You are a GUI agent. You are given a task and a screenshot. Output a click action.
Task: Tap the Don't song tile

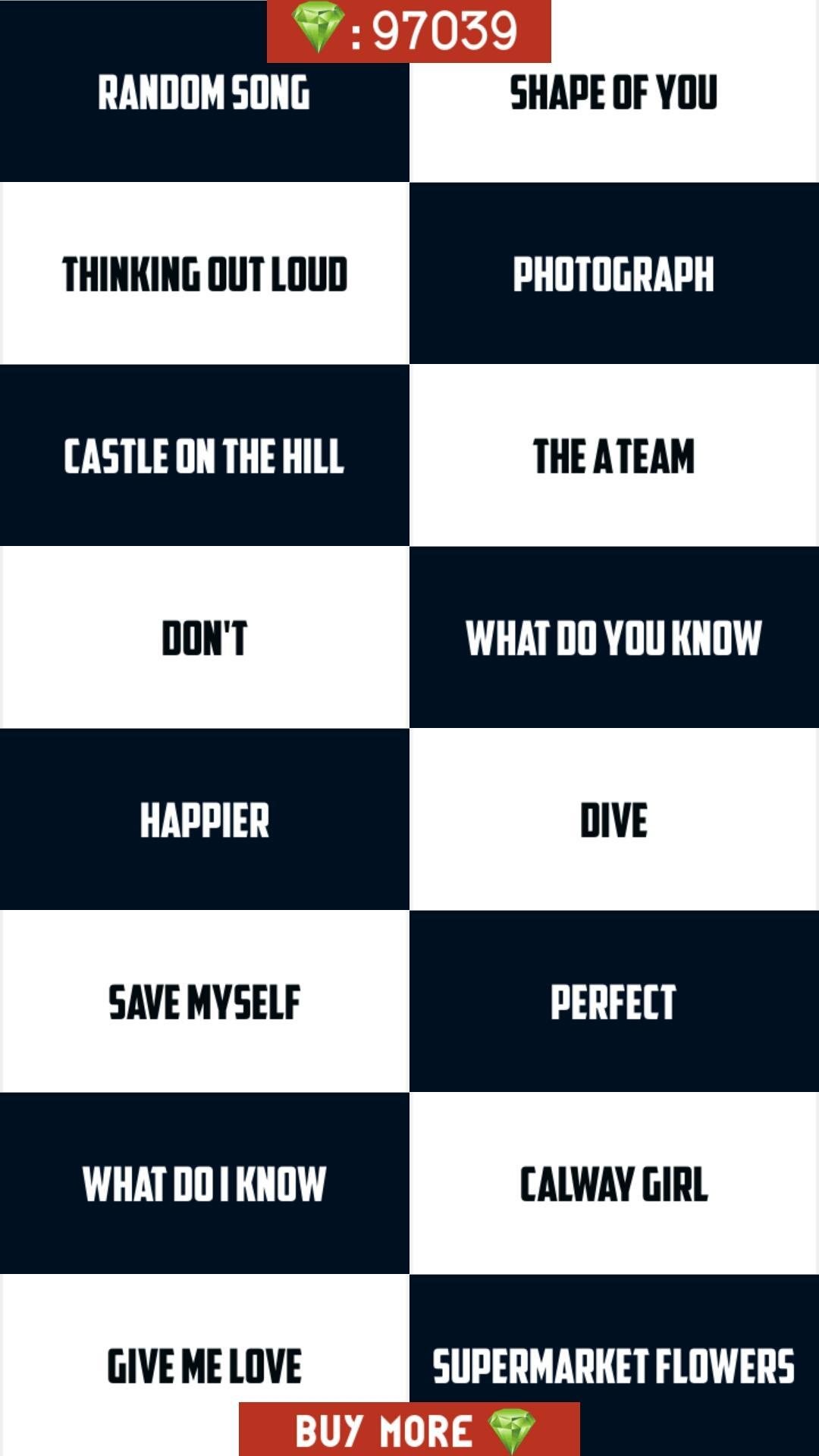(204, 637)
